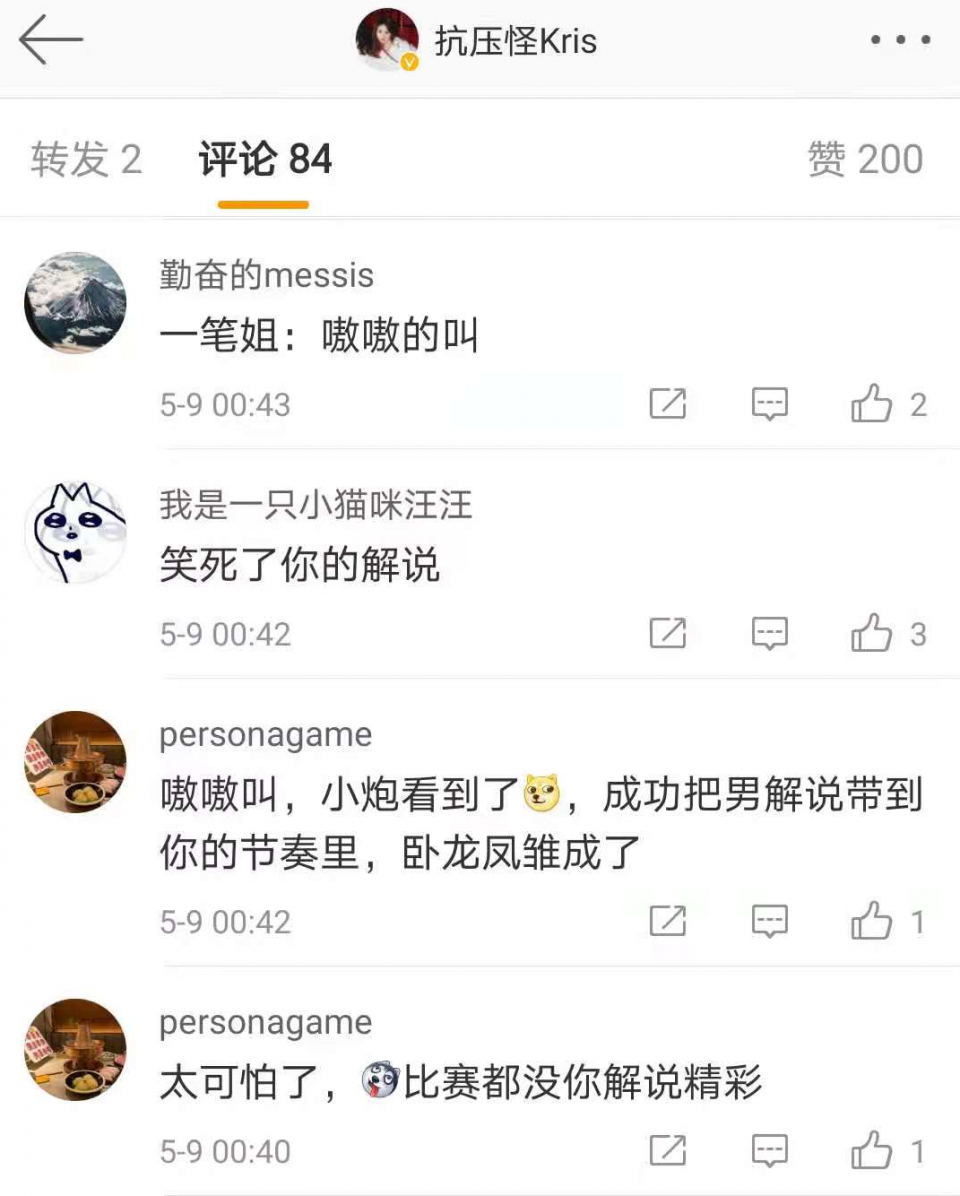Switch to the 赞 200 tab
Image resolution: width=960 pixels, height=1196 pixels.
865,160
